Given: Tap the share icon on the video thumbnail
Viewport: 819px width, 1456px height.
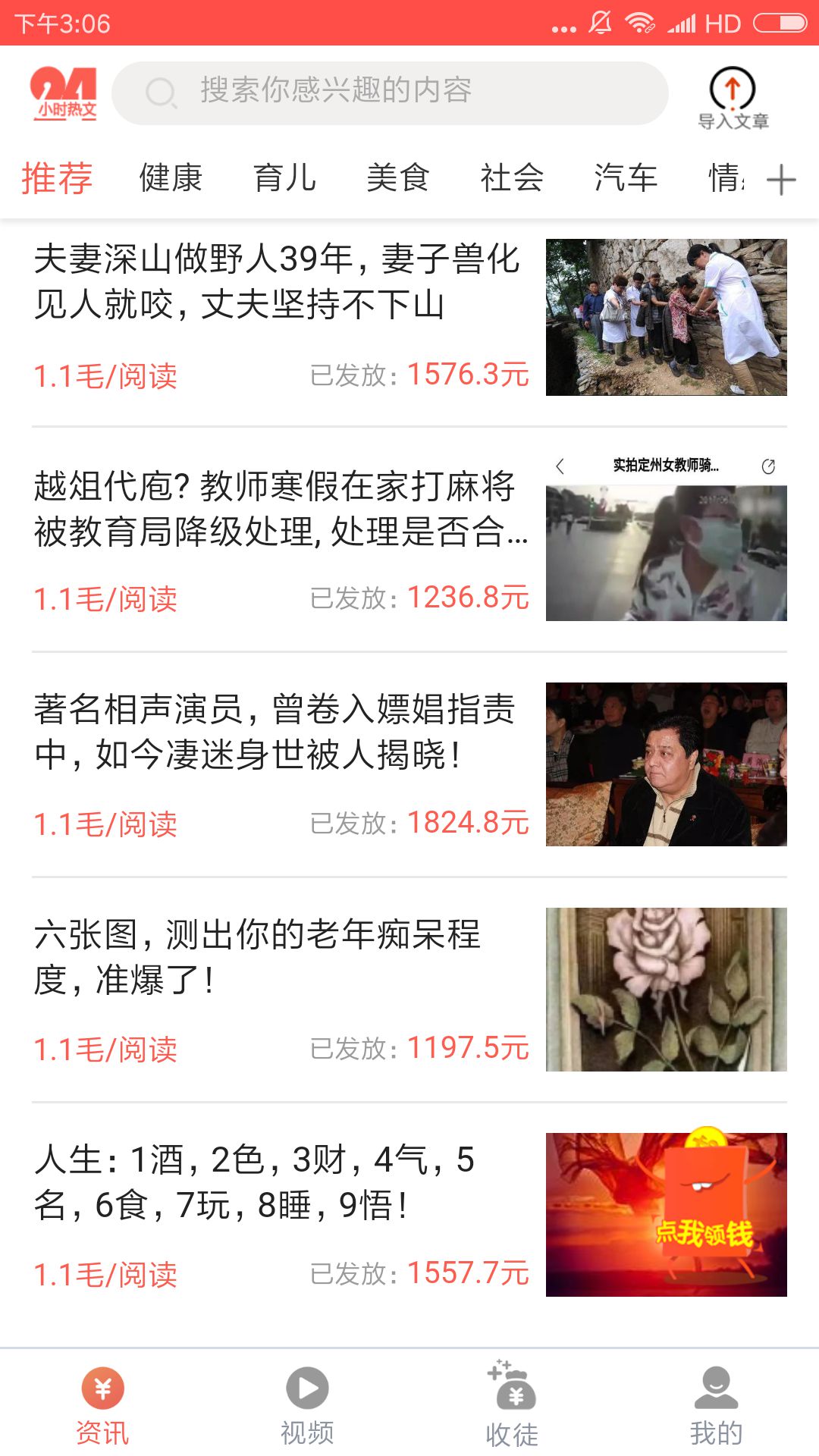Looking at the screenshot, I should [770, 463].
